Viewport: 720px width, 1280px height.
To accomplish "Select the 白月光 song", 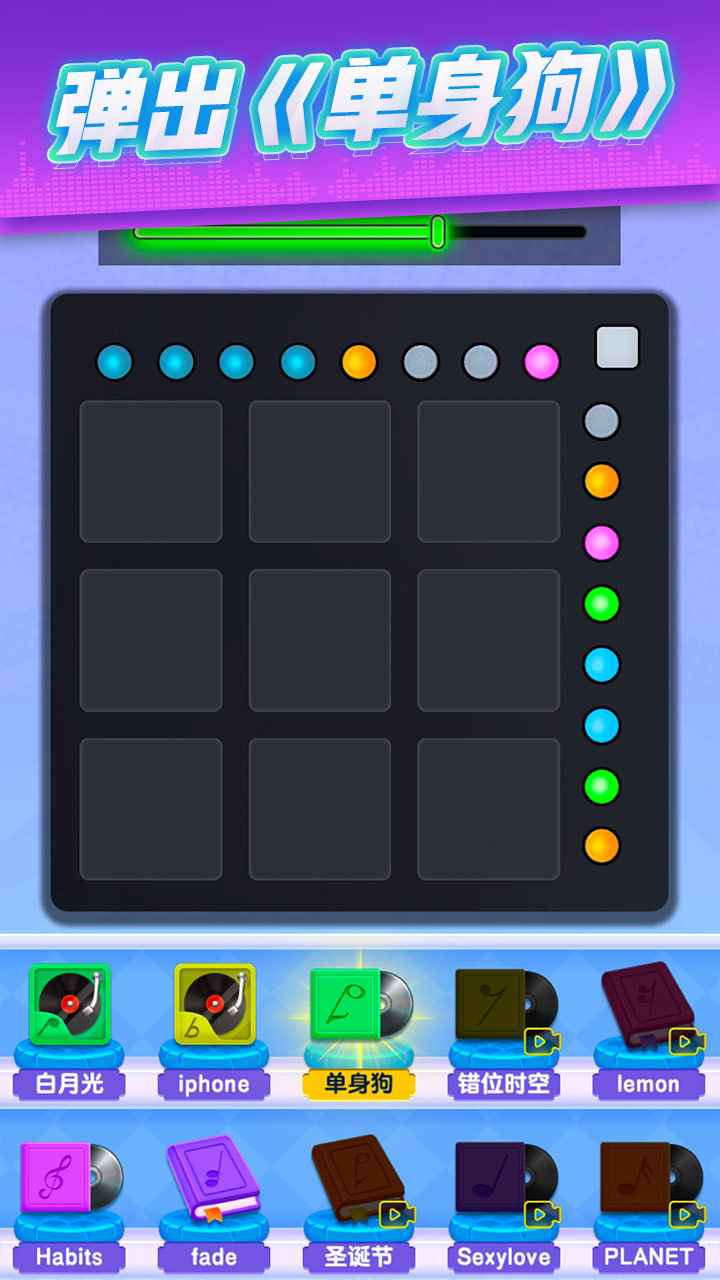I will click(x=70, y=1008).
